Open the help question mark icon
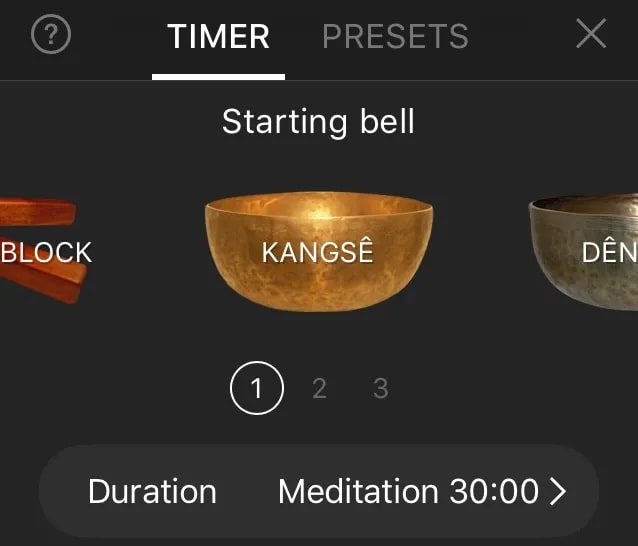The height and width of the screenshot is (546, 638). click(51, 36)
